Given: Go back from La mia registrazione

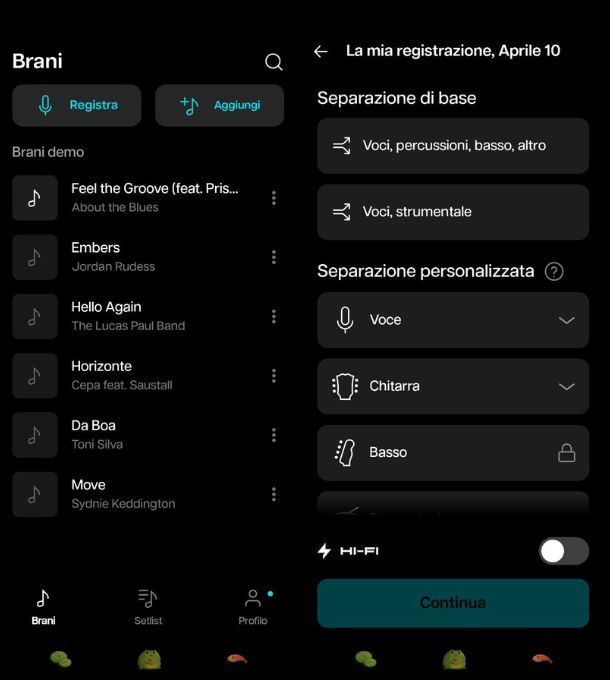Looking at the screenshot, I should click(320, 52).
